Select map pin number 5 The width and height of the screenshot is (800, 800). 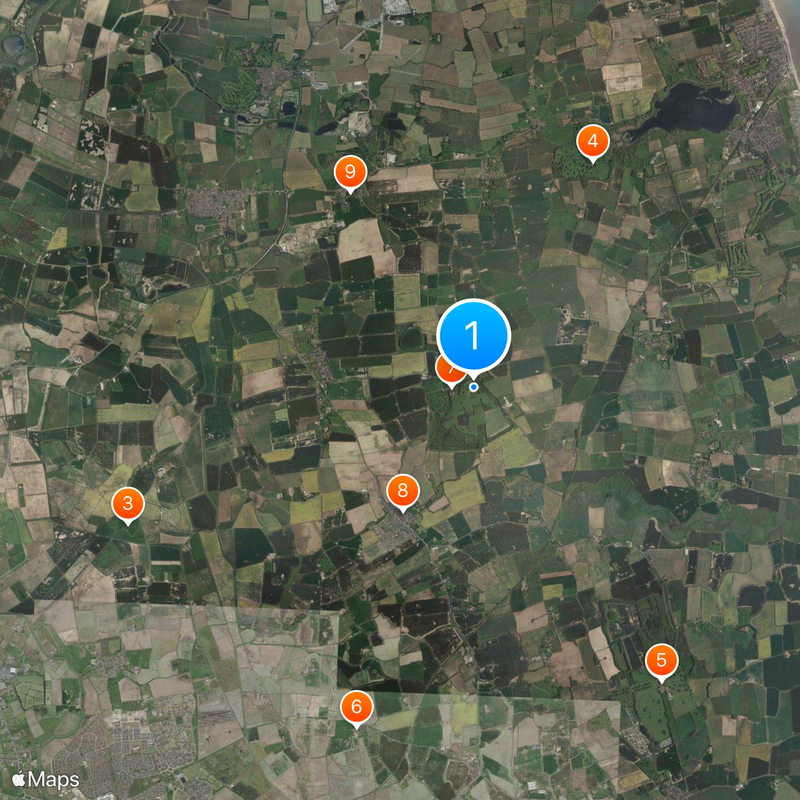coord(661,660)
